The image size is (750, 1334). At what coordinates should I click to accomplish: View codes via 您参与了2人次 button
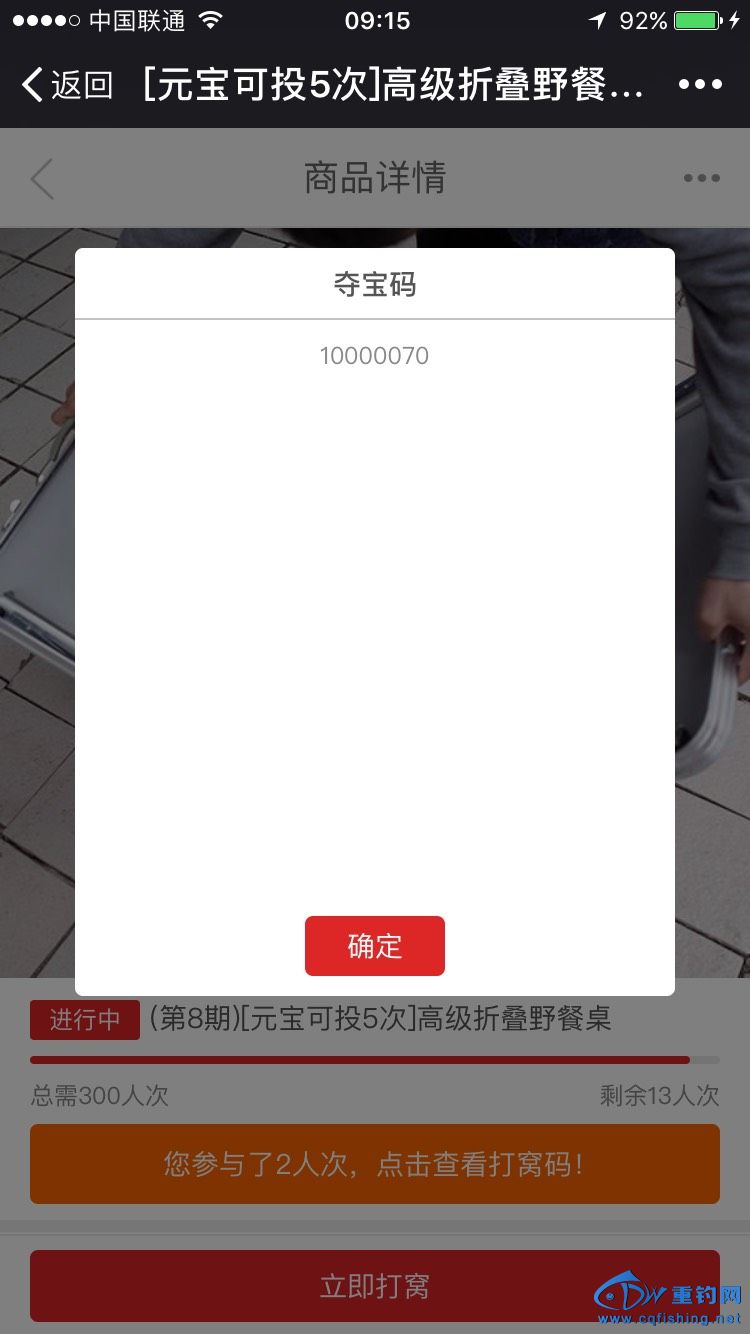(374, 1164)
